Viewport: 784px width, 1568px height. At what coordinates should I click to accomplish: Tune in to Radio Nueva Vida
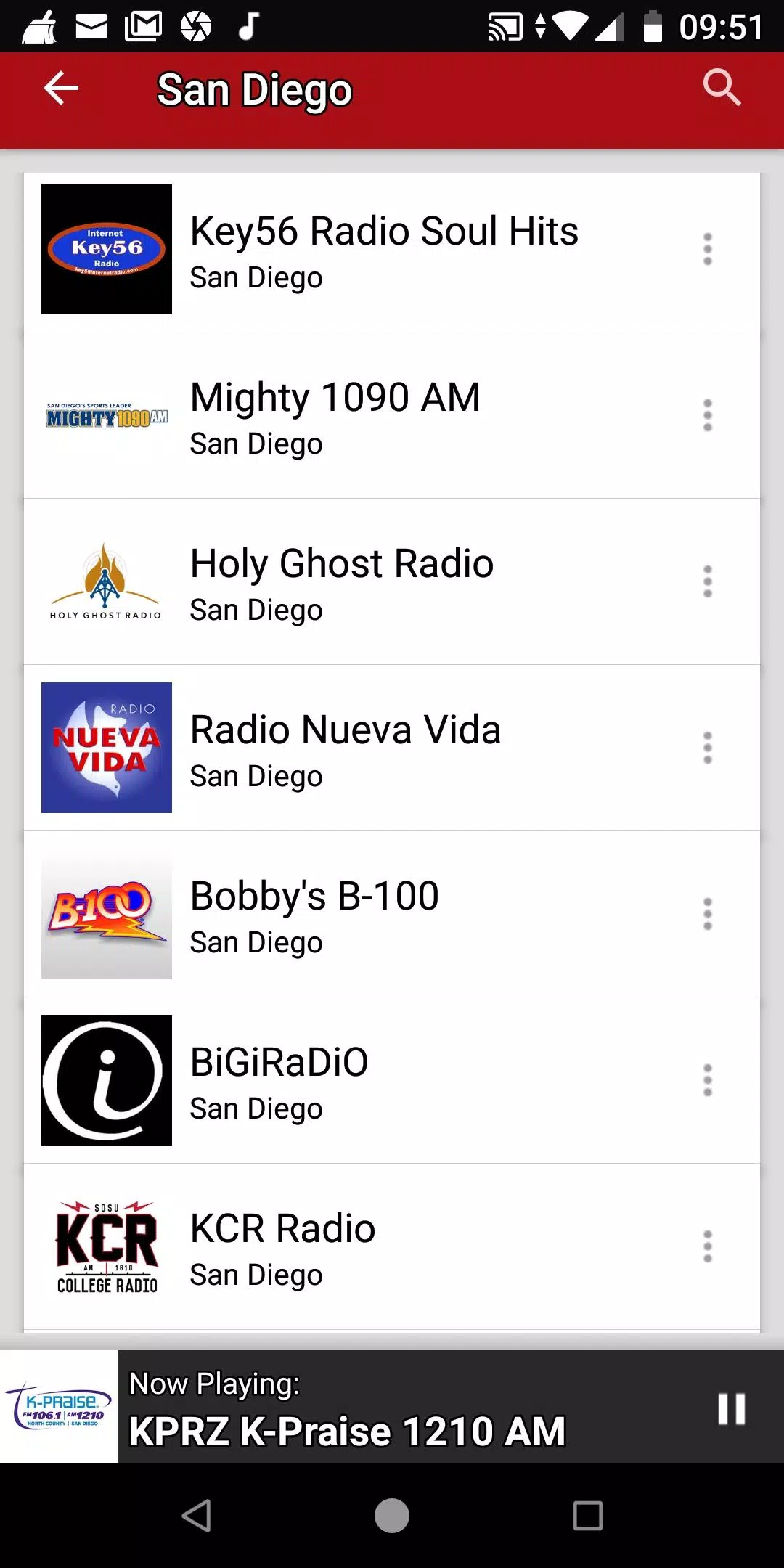392,748
